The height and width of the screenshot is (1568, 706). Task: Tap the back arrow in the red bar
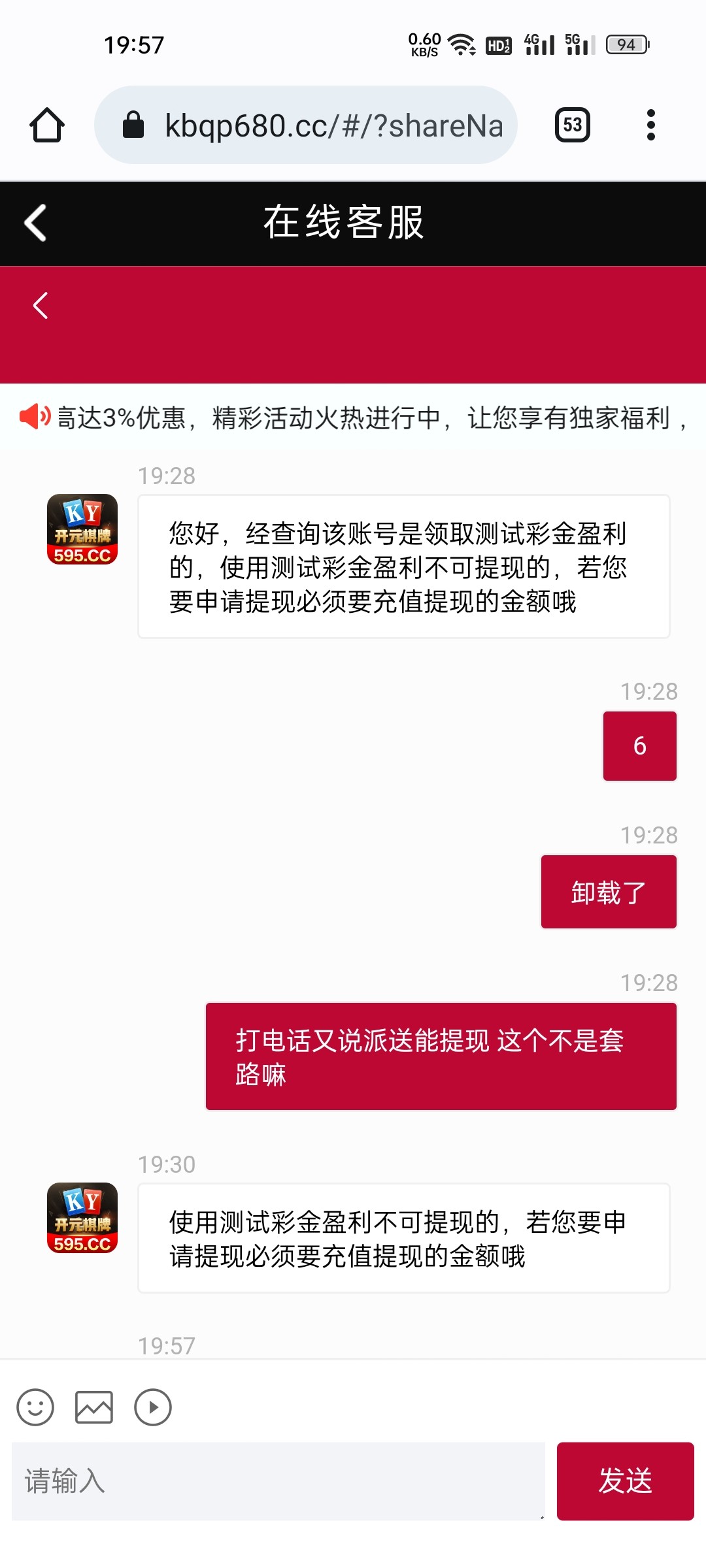click(41, 305)
